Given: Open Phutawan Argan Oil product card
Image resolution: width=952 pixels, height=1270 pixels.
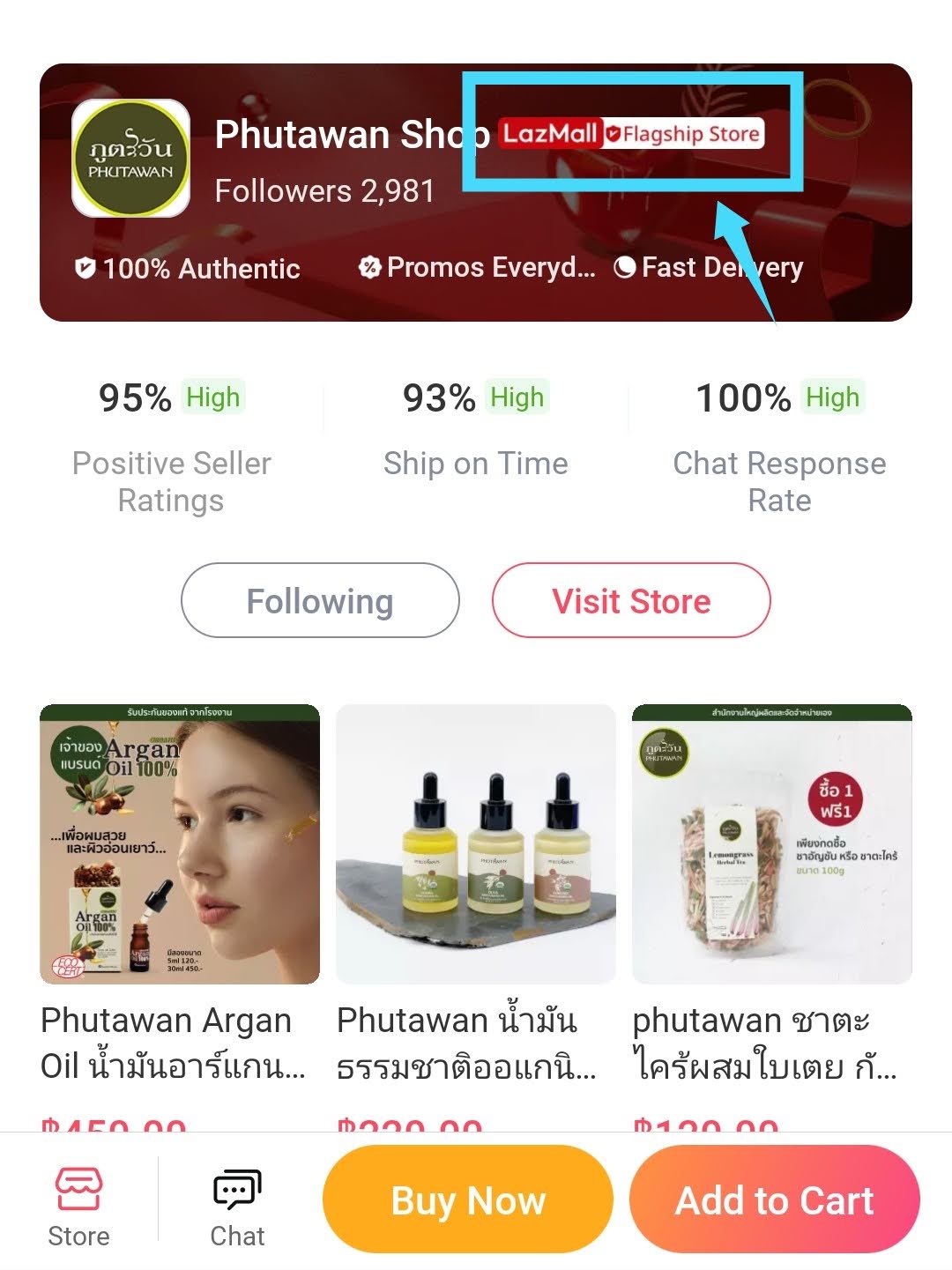Looking at the screenshot, I should click(x=180, y=843).
